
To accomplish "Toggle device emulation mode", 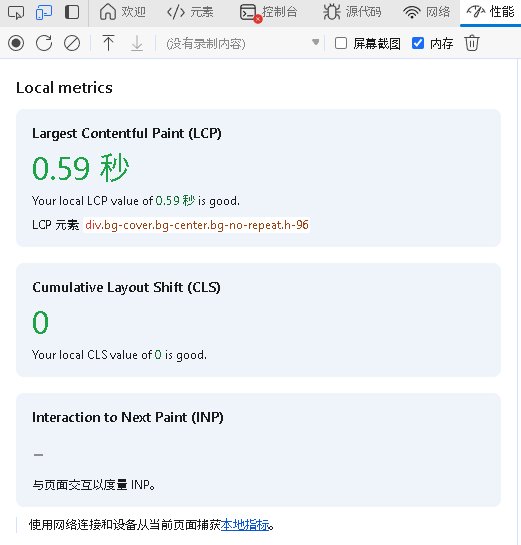I will [x=44, y=12].
